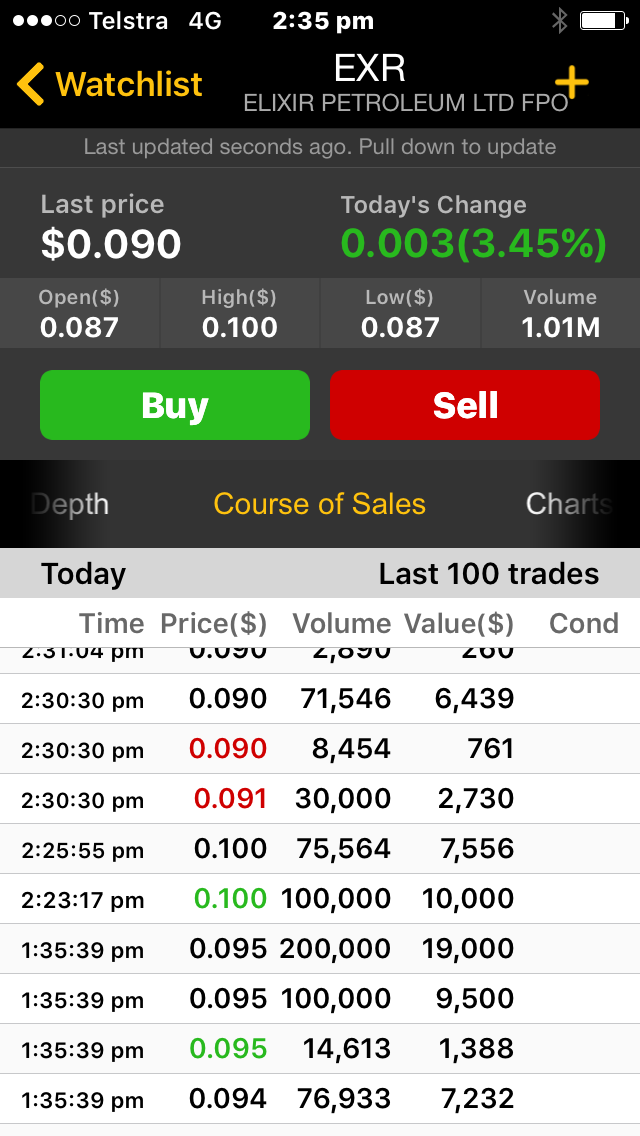The height and width of the screenshot is (1136, 640).
Task: Select the Course of Sales tab
Action: coord(320,504)
